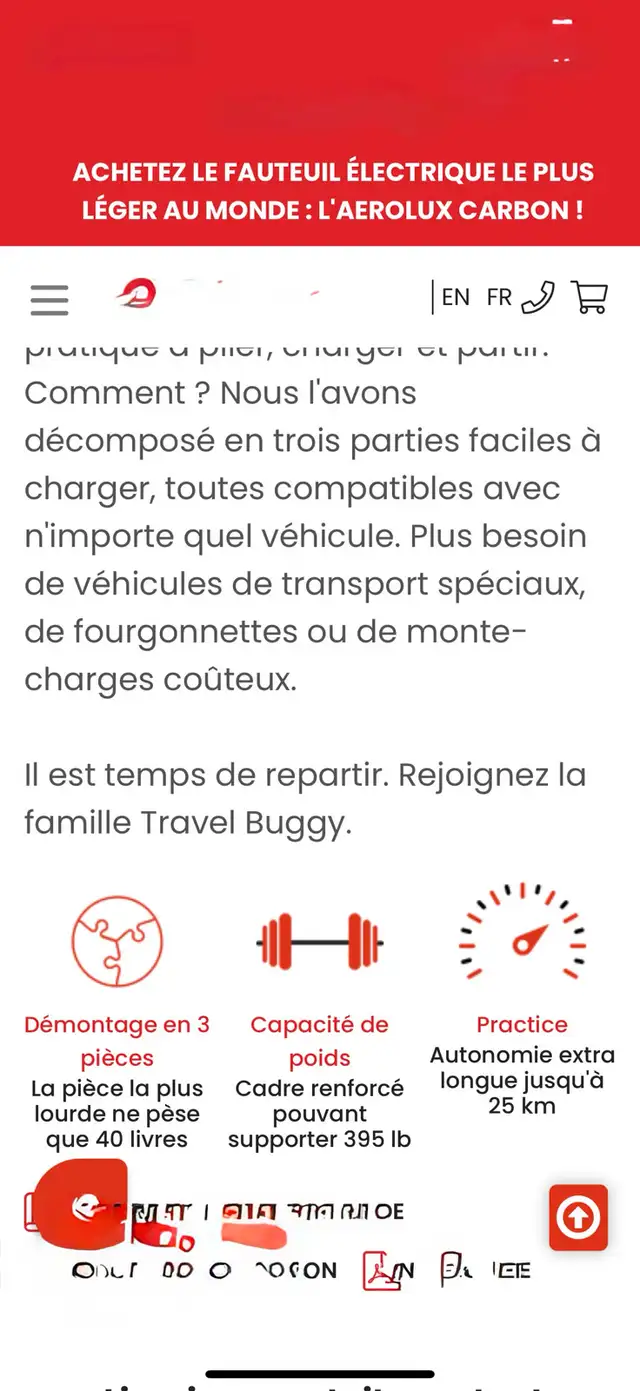Go to homepage via the red logo
Screen dimensions: 640x1391
(x=136, y=294)
